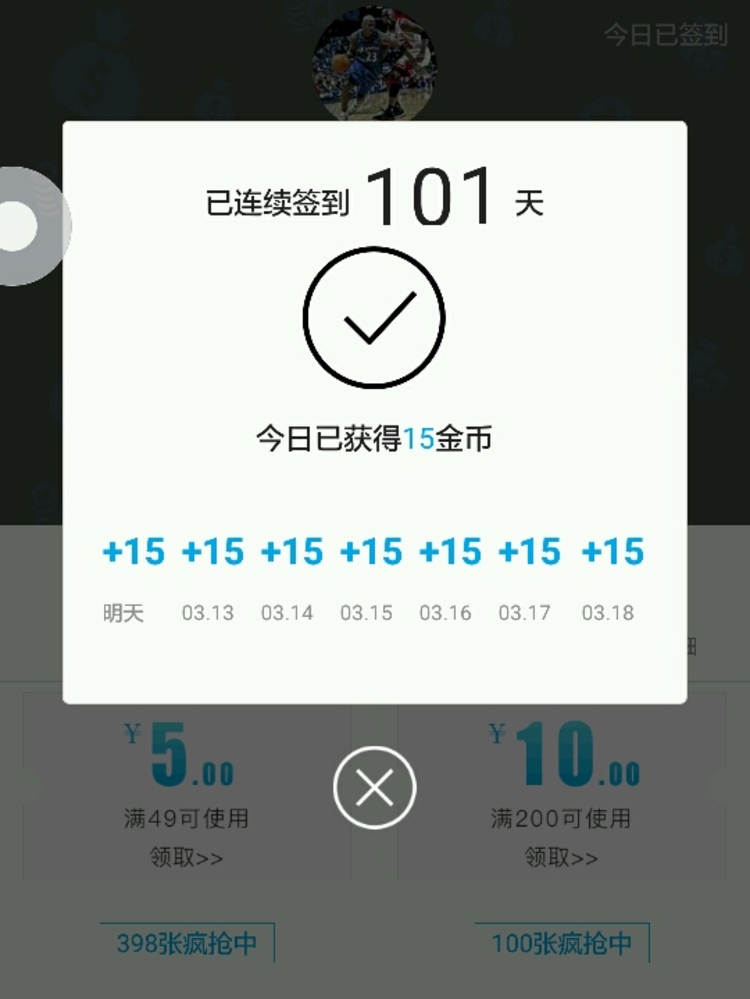Viewport: 750px width, 999px height.
Task: Tap the 今日已签到 status button
Action: (664, 35)
